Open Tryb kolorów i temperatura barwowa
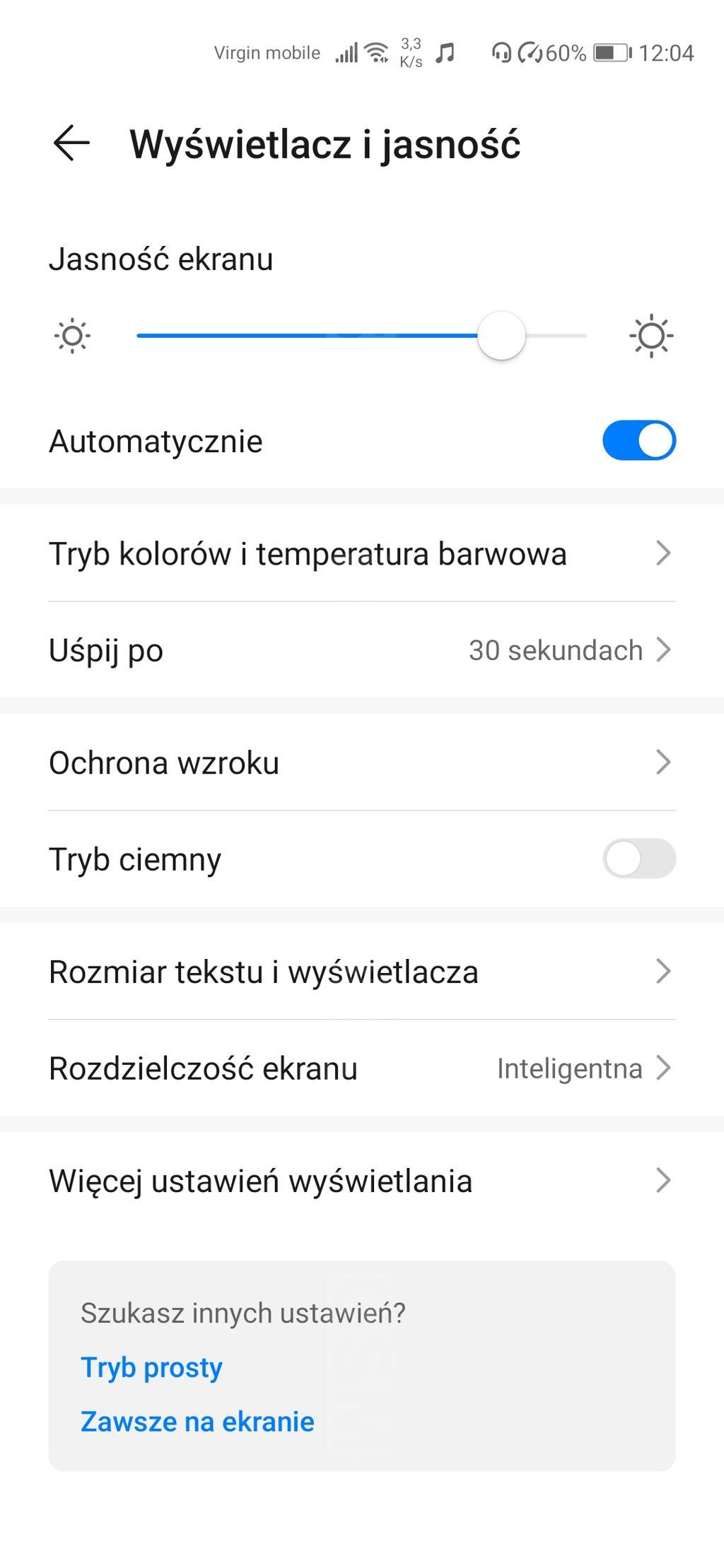724x1568 pixels. [x=361, y=553]
